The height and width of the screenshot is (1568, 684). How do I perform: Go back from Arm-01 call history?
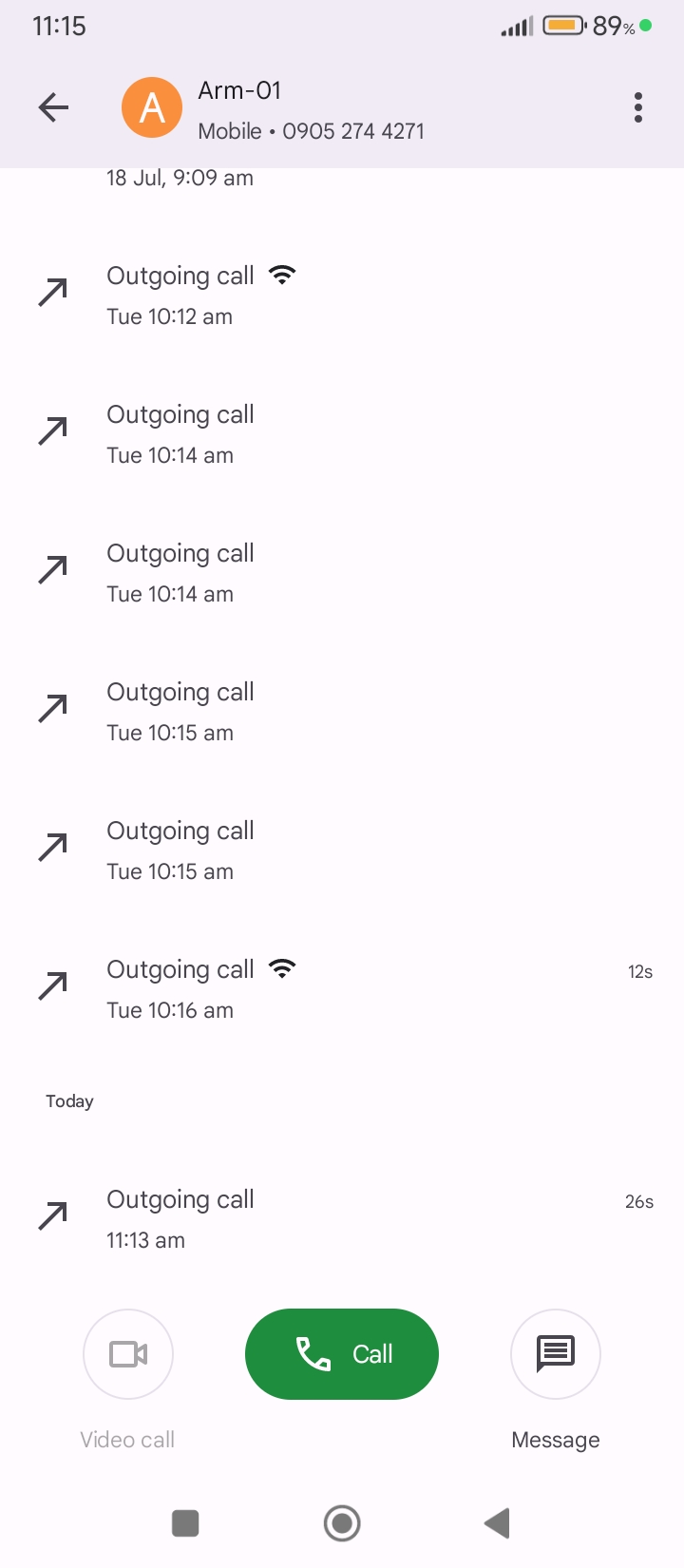pyautogui.click(x=54, y=107)
